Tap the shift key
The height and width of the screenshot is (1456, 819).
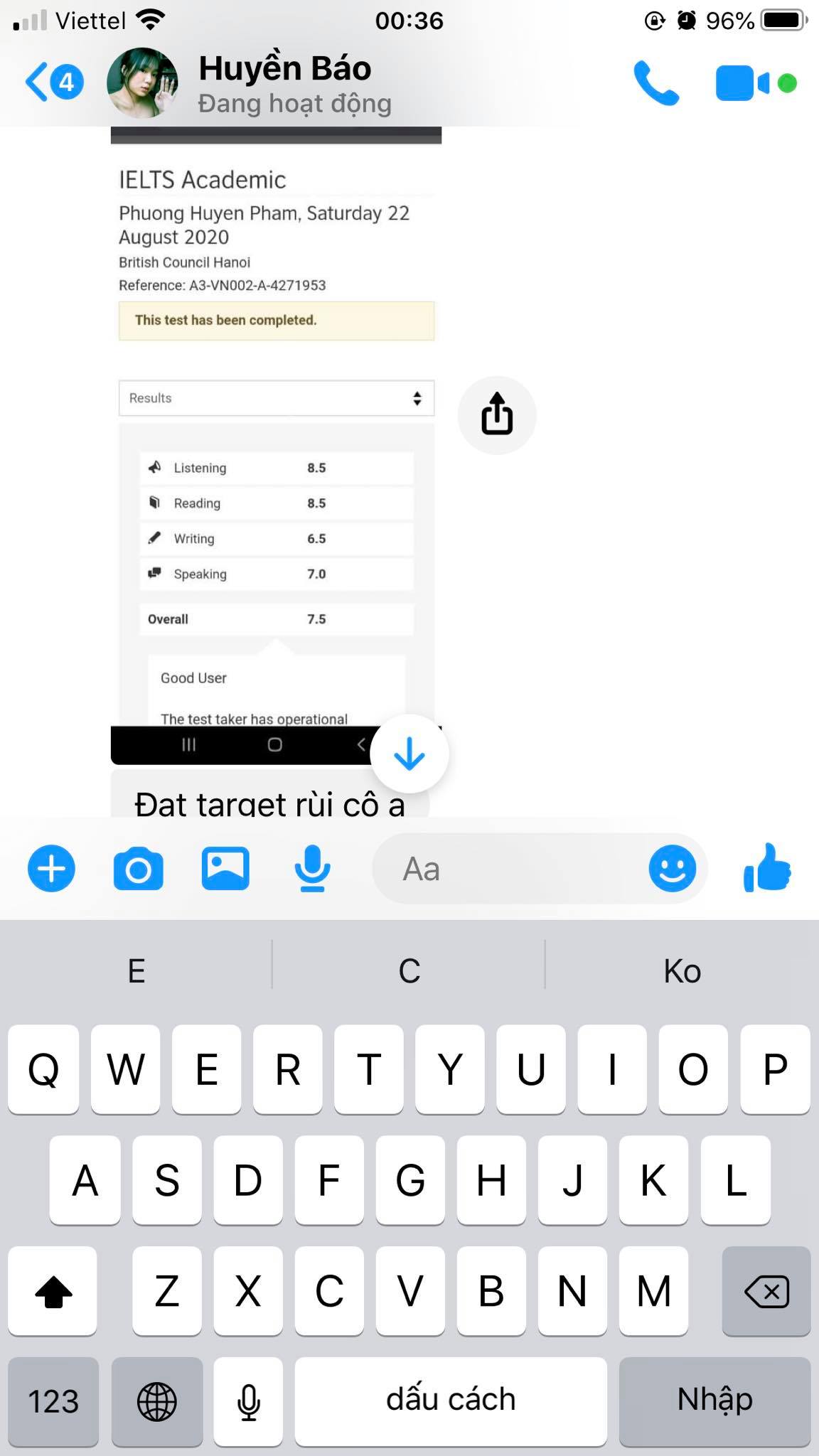(x=53, y=1291)
